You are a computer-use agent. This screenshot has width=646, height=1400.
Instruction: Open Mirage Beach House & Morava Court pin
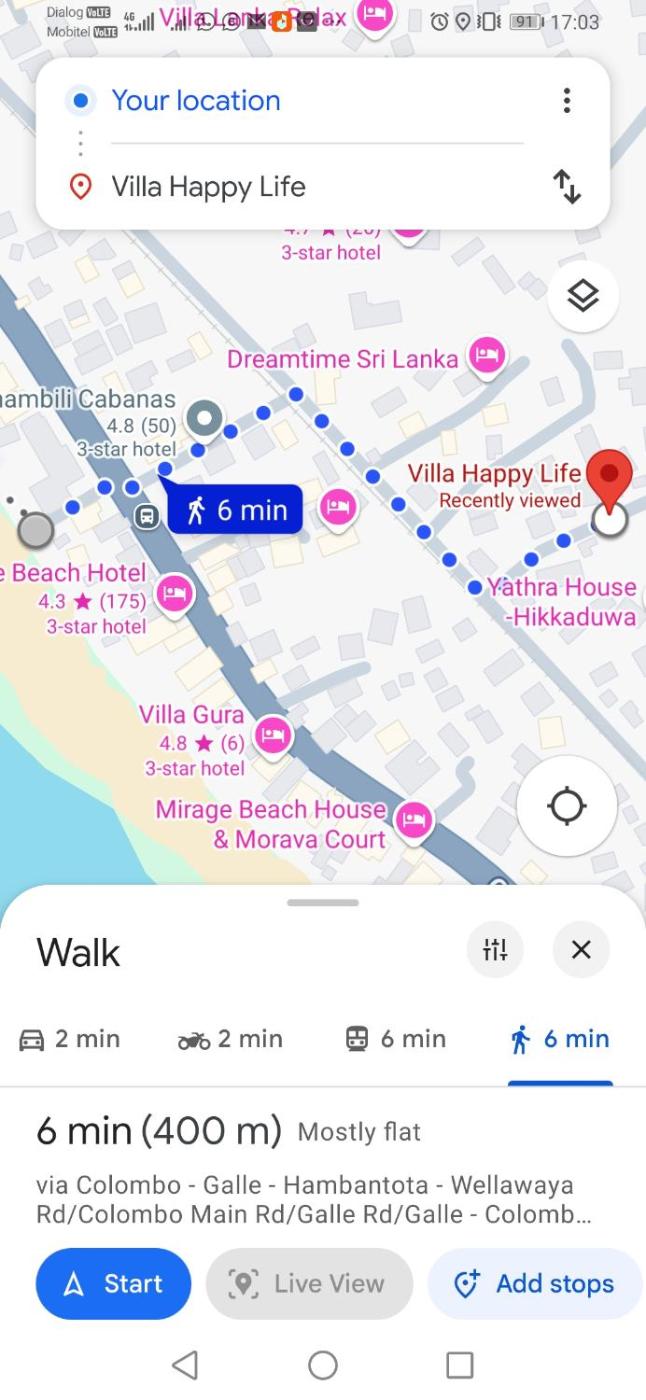[x=413, y=821]
